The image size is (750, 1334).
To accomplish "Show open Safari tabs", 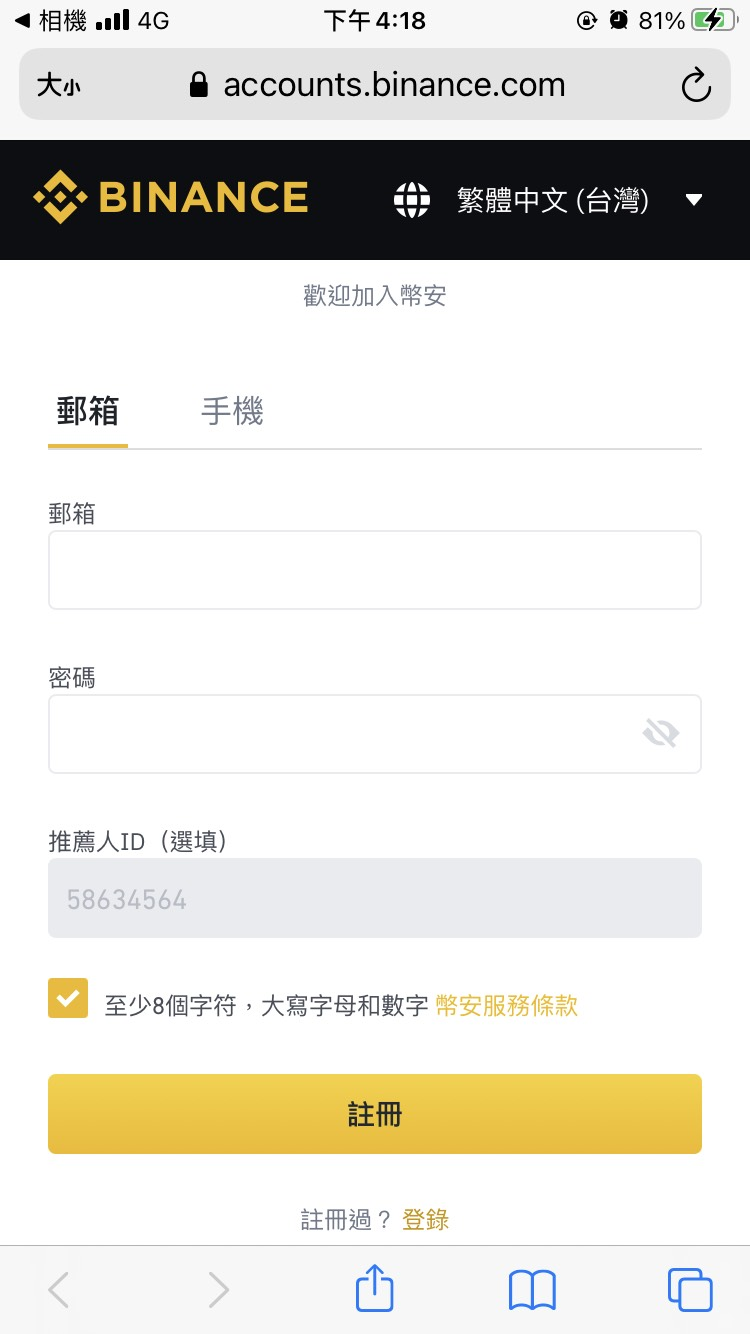I will pos(690,1290).
